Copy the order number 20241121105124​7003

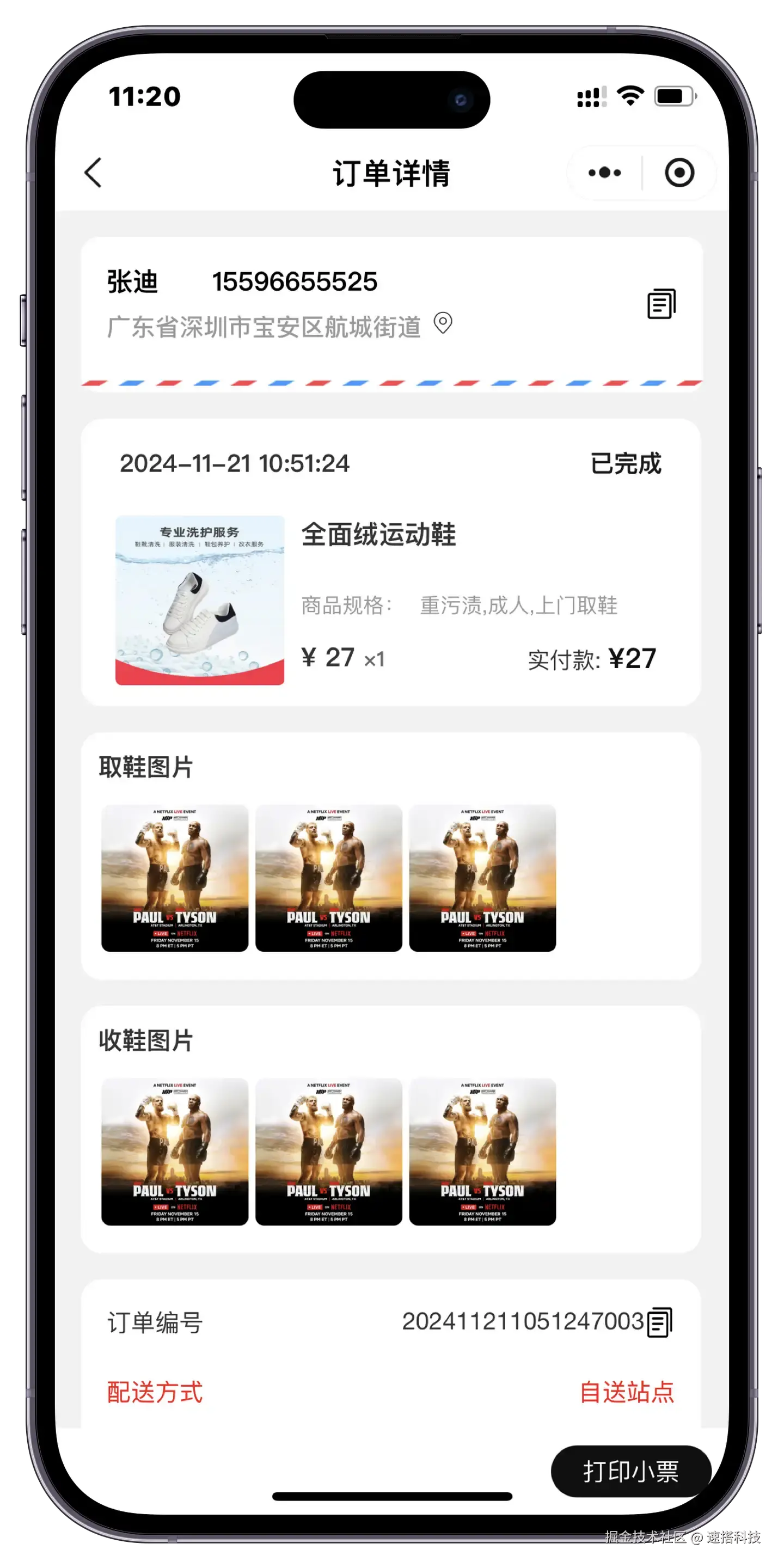[x=660, y=1322]
